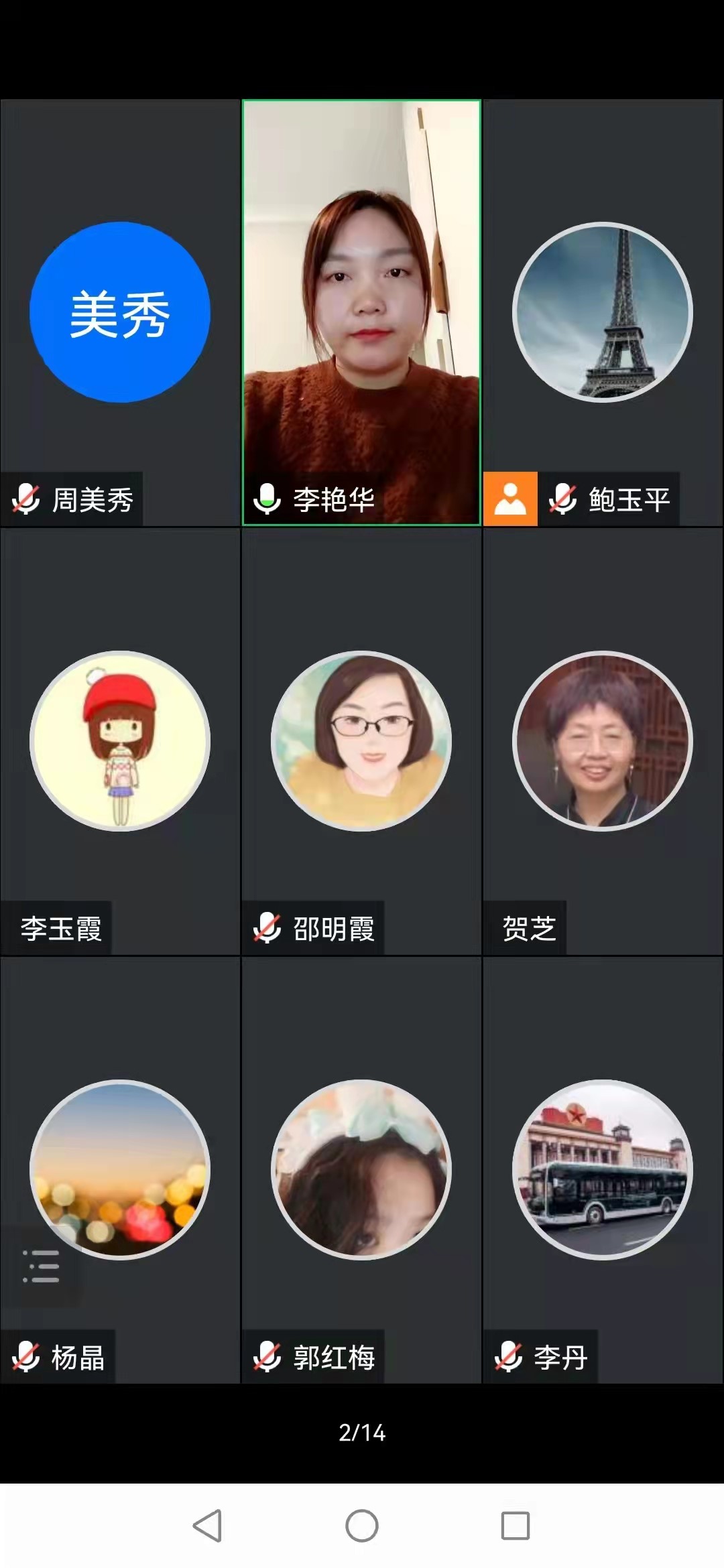This screenshot has width=724, height=1568.
Task: Select 邵明霞's participant tile
Action: [x=361, y=741]
